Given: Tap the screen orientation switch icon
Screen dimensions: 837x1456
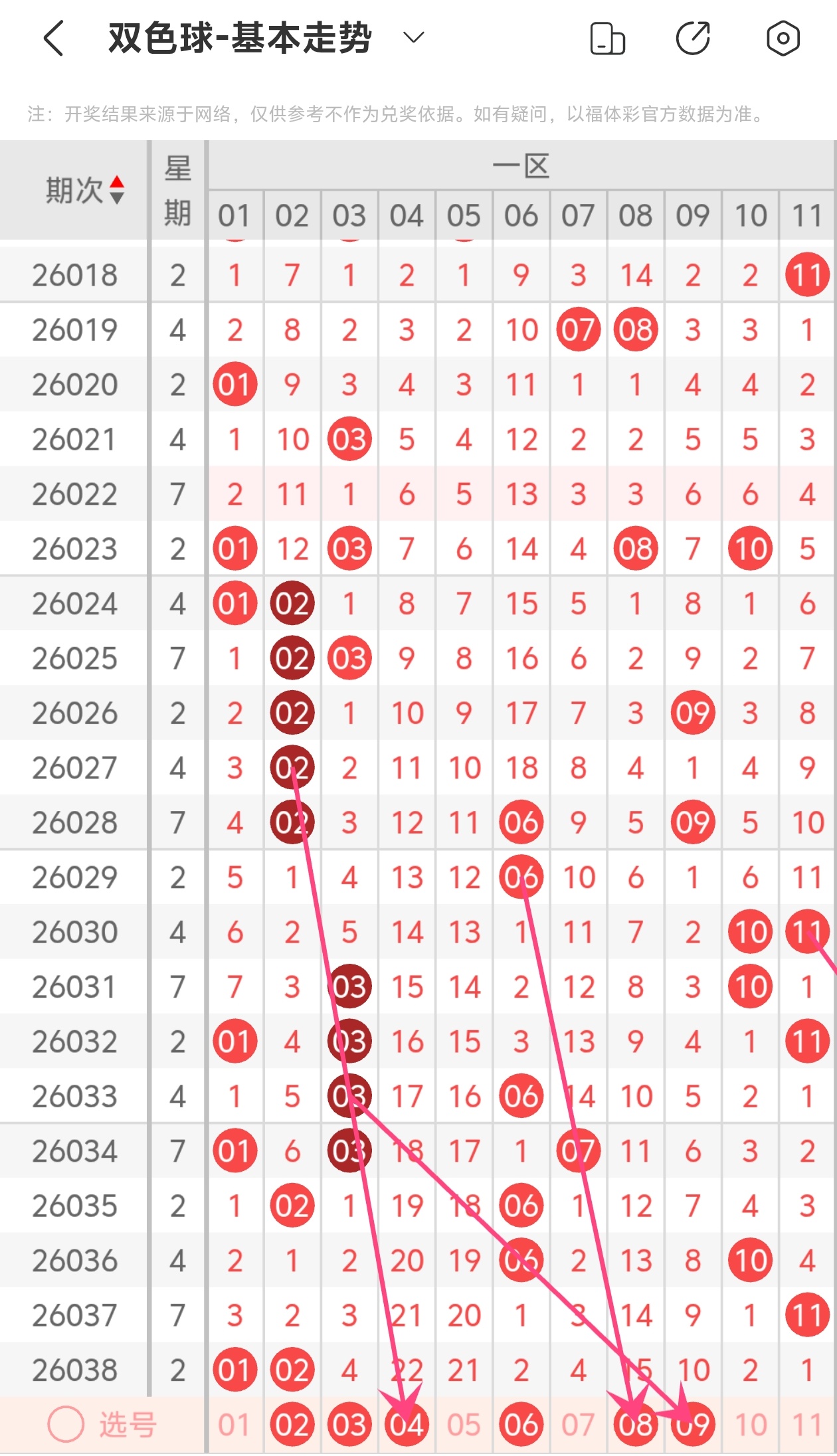Looking at the screenshot, I should coord(607,38).
